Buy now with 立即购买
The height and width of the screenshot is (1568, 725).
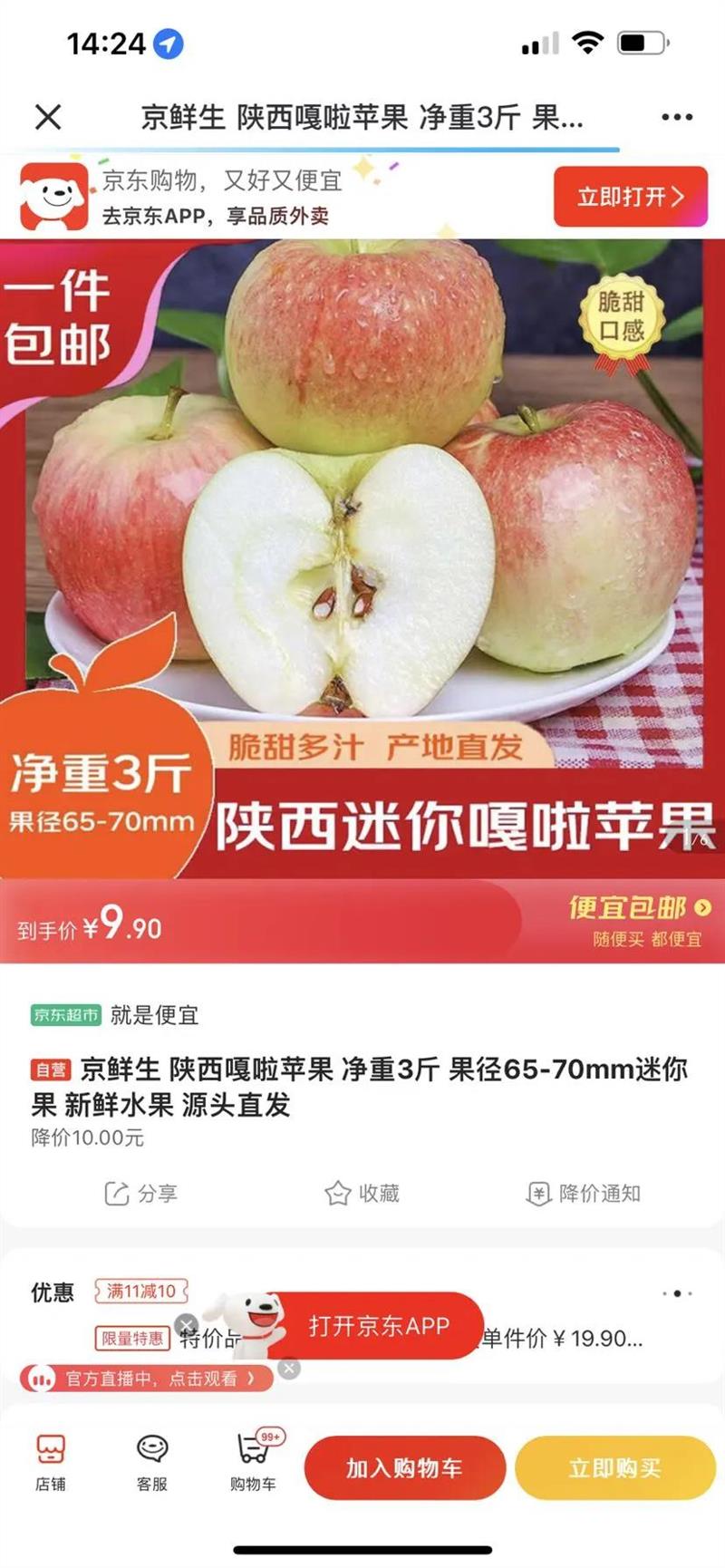coord(615,1467)
